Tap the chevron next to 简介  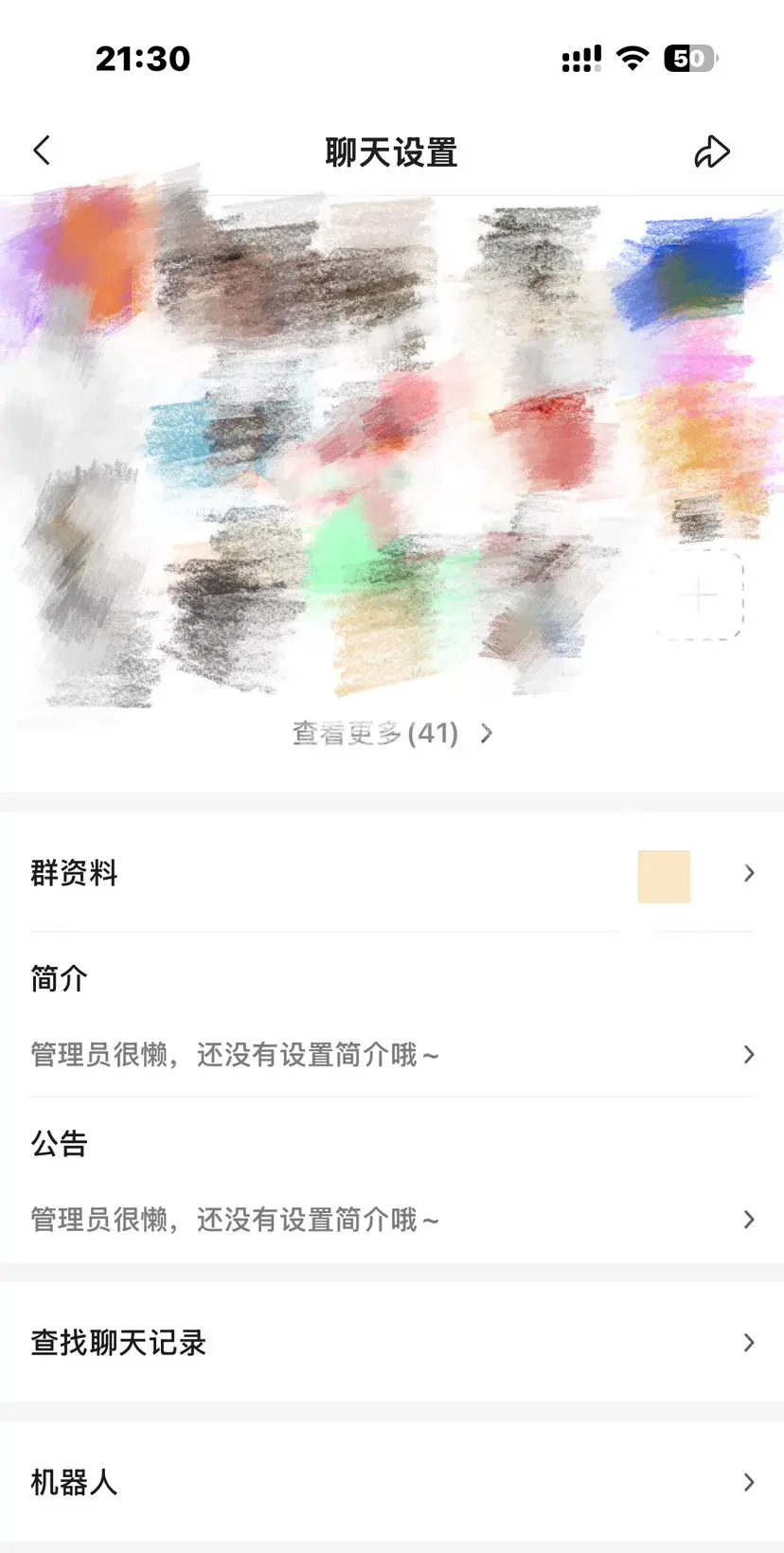coord(749,1055)
